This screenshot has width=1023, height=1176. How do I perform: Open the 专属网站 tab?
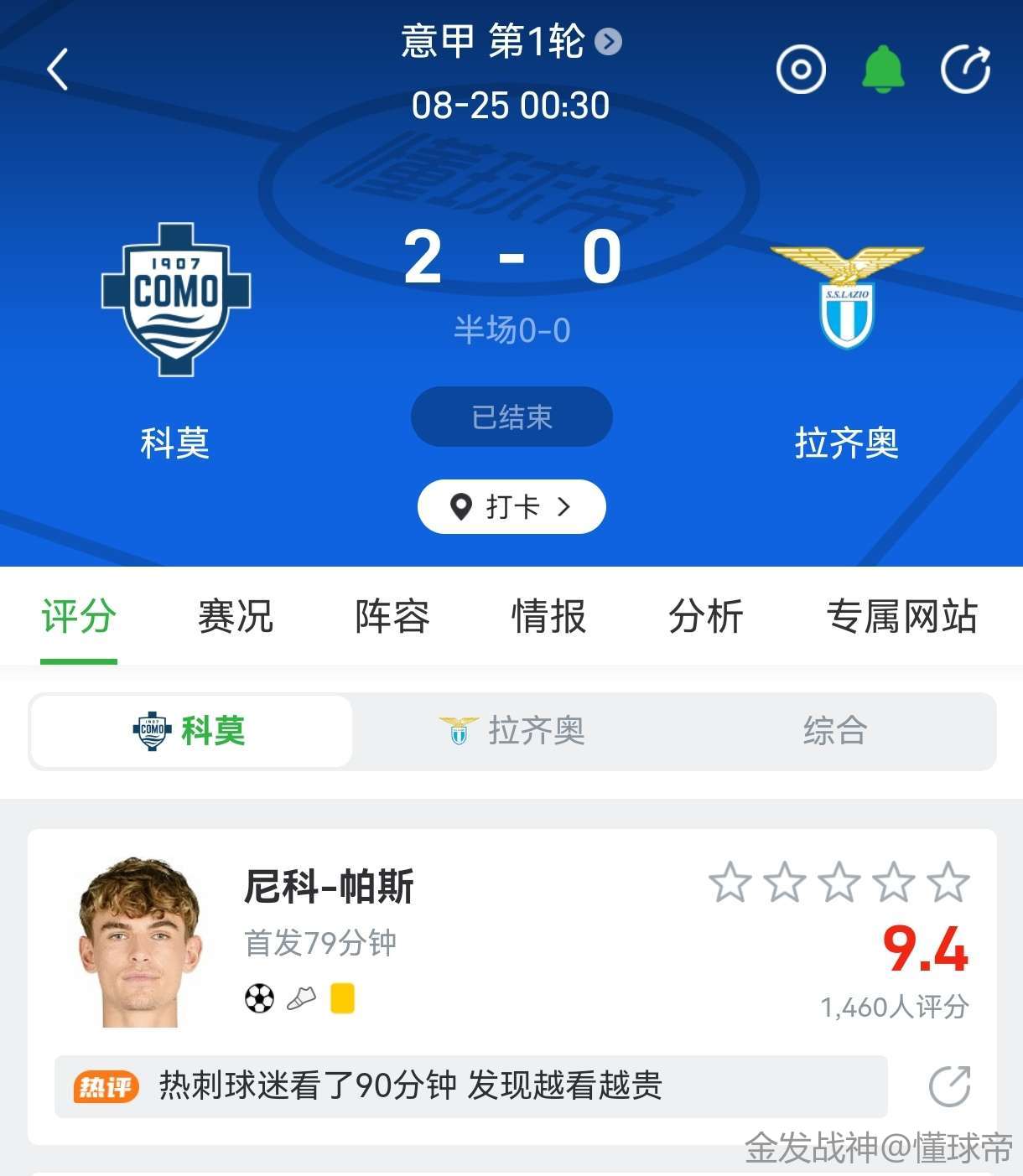tap(901, 616)
